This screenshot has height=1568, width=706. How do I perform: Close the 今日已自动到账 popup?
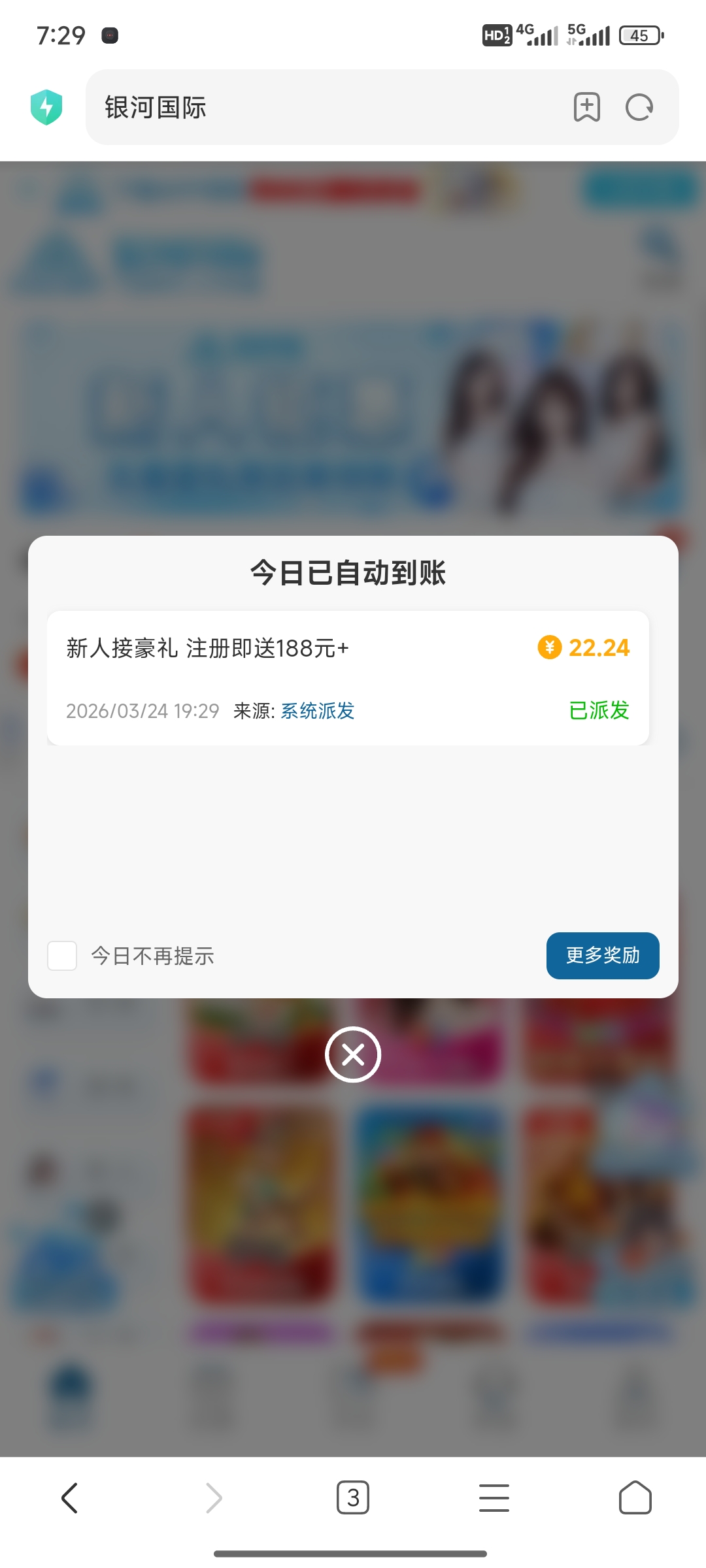[353, 1054]
